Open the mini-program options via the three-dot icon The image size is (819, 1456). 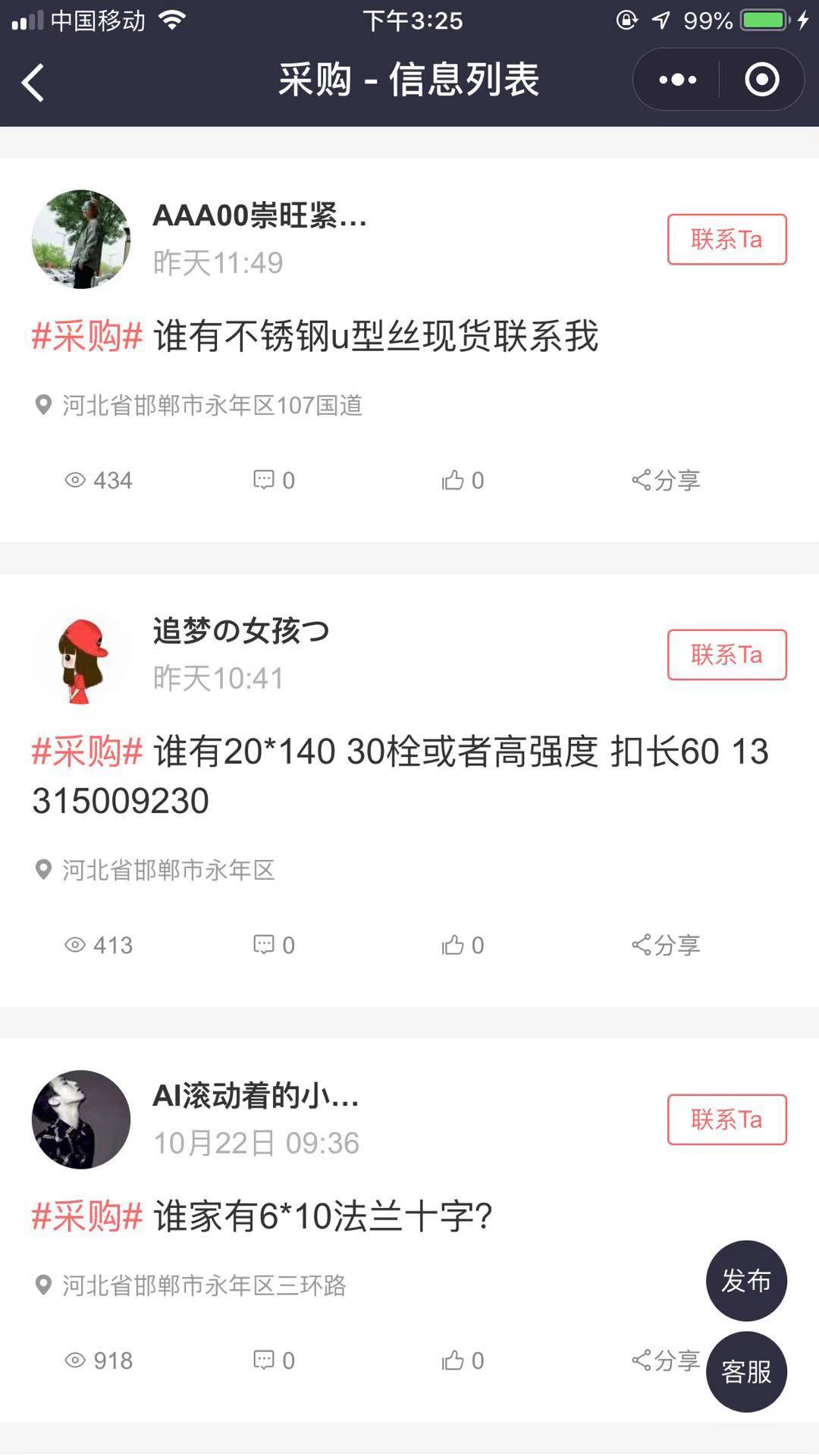click(677, 79)
